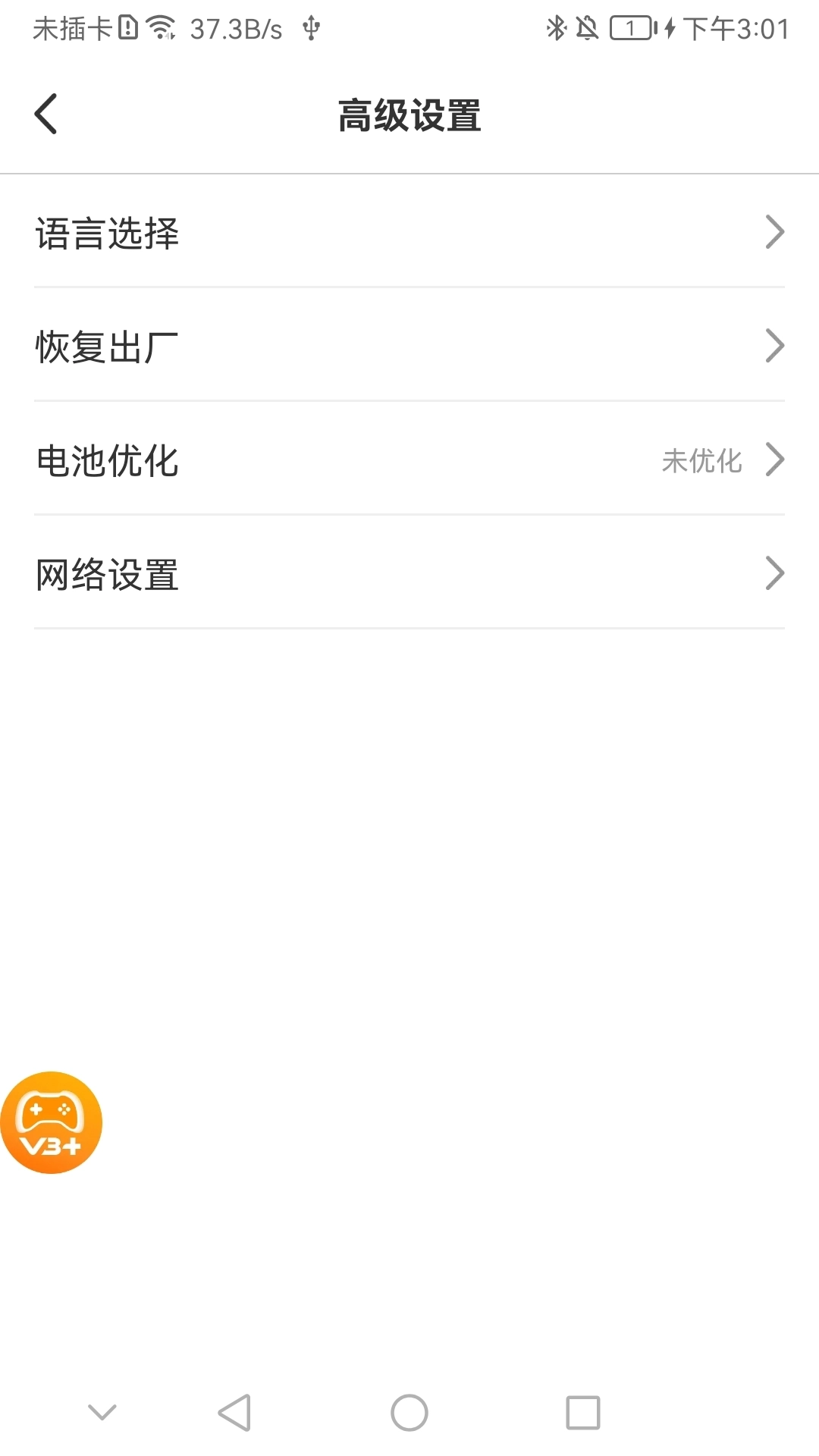Open 恢复出厂 option
Viewport: 819px width, 1456px height.
pyautogui.click(x=409, y=347)
